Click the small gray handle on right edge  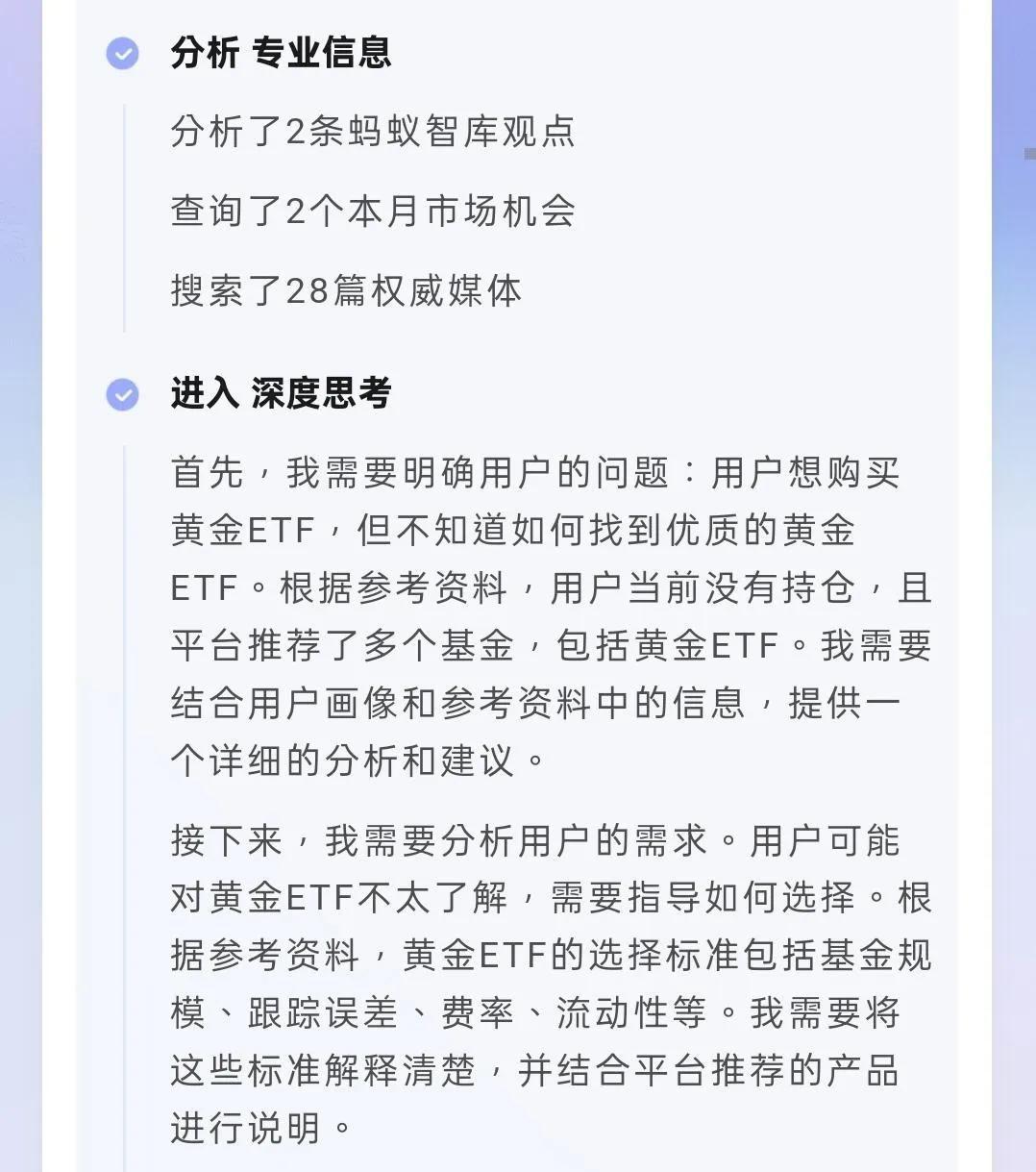[x=1029, y=154]
